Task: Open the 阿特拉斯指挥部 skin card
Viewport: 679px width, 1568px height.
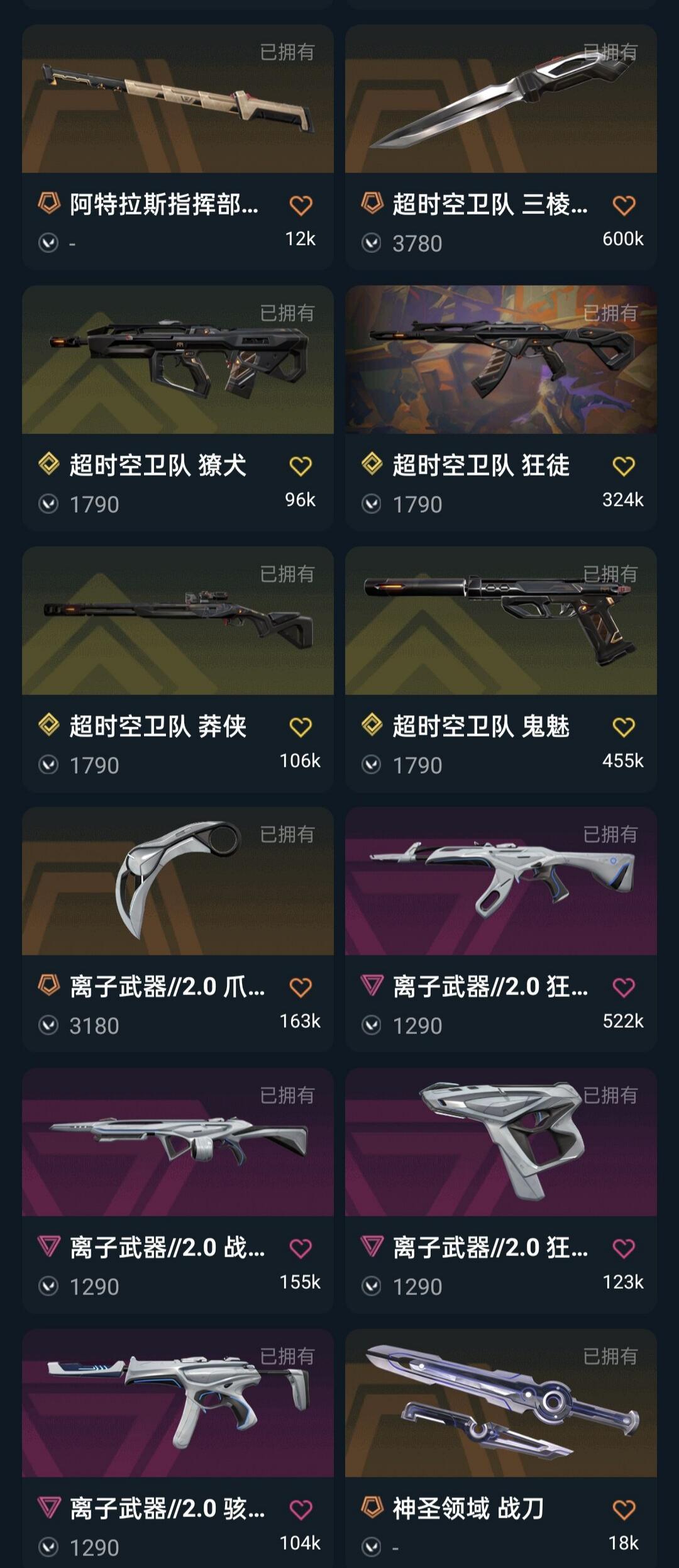Action: point(178,147)
